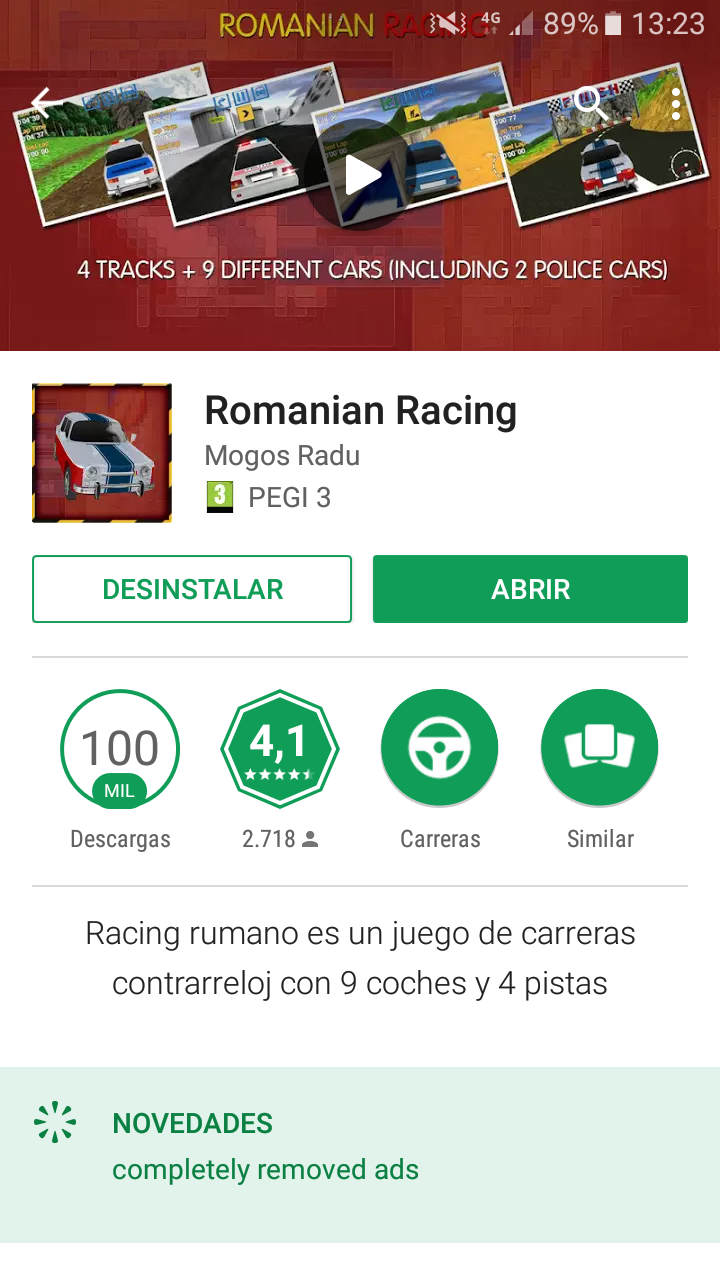Open the search magnifier icon
Screen dimensions: 720x1280
[590, 102]
